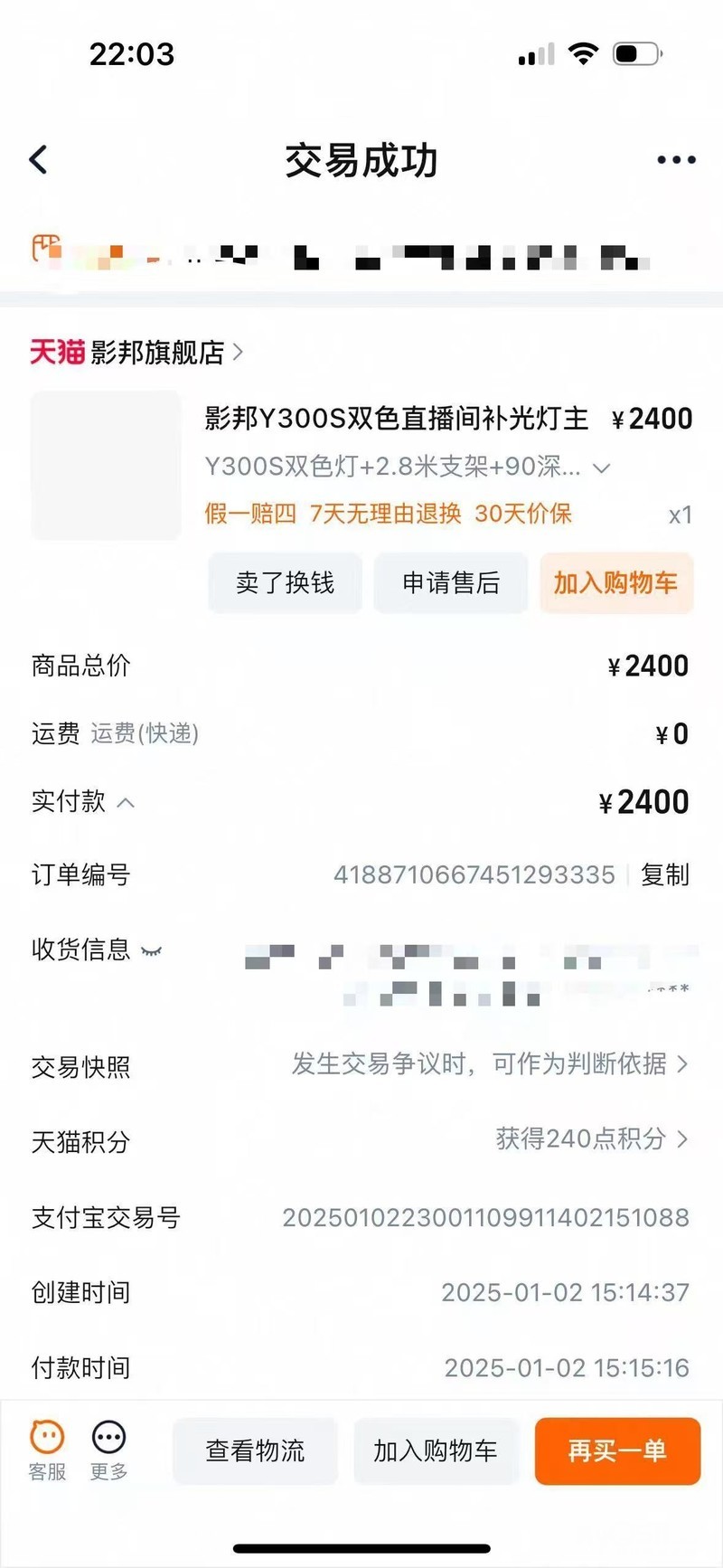Tap the 卖了换钱 button
The height and width of the screenshot is (1568, 723).
pos(285,583)
